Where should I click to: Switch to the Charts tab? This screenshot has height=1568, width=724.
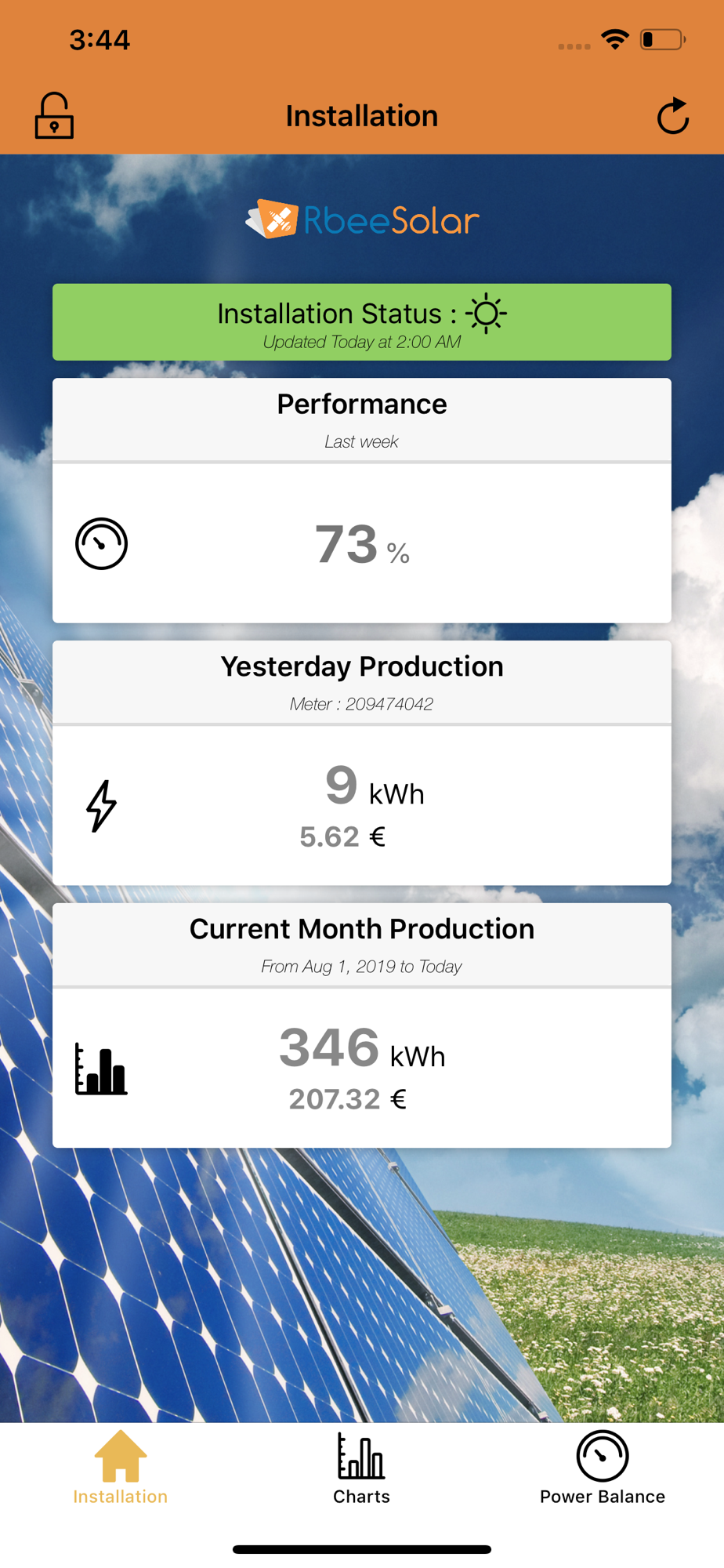point(361,1468)
